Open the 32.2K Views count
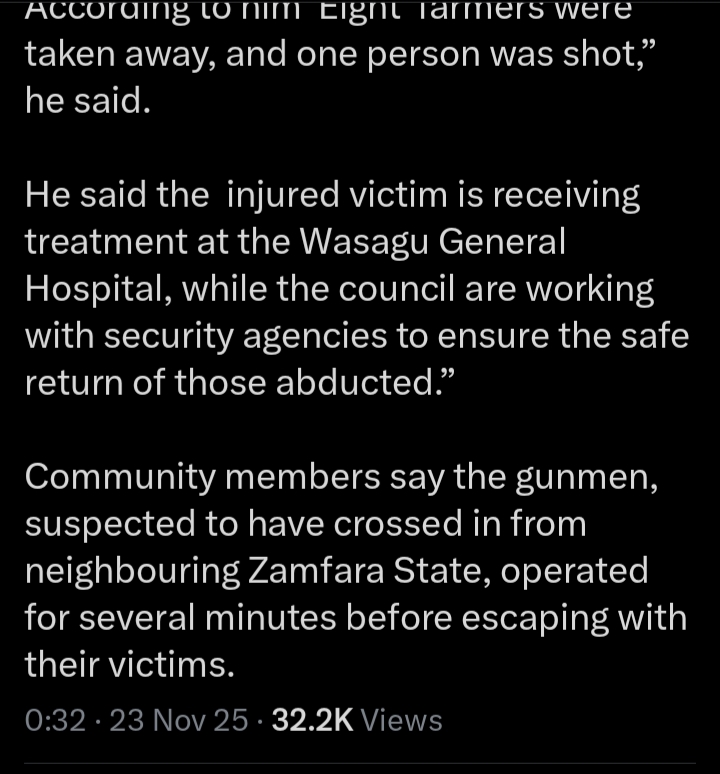 click(357, 720)
